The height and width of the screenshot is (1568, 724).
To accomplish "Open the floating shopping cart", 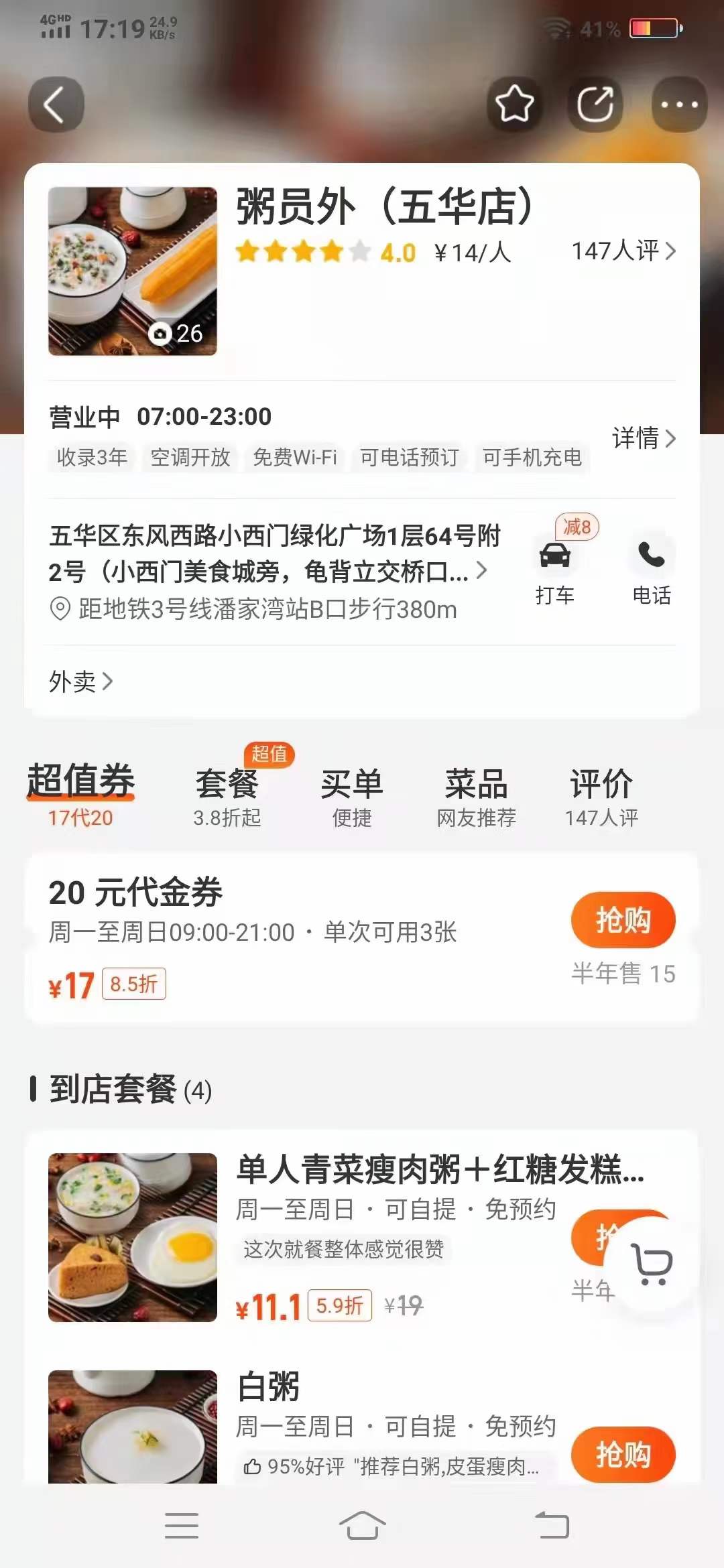I will pos(652,1264).
